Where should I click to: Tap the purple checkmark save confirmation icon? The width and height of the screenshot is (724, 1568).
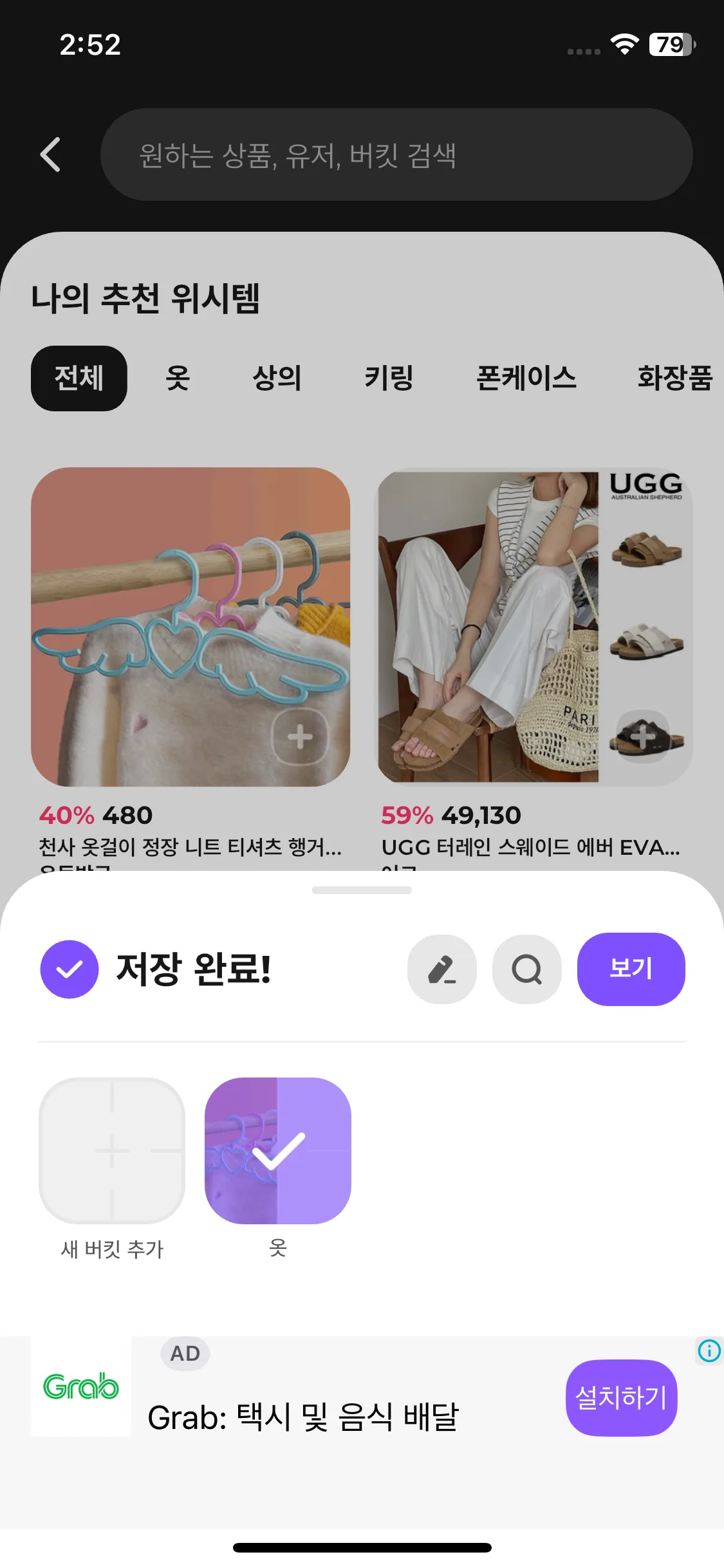(70, 969)
